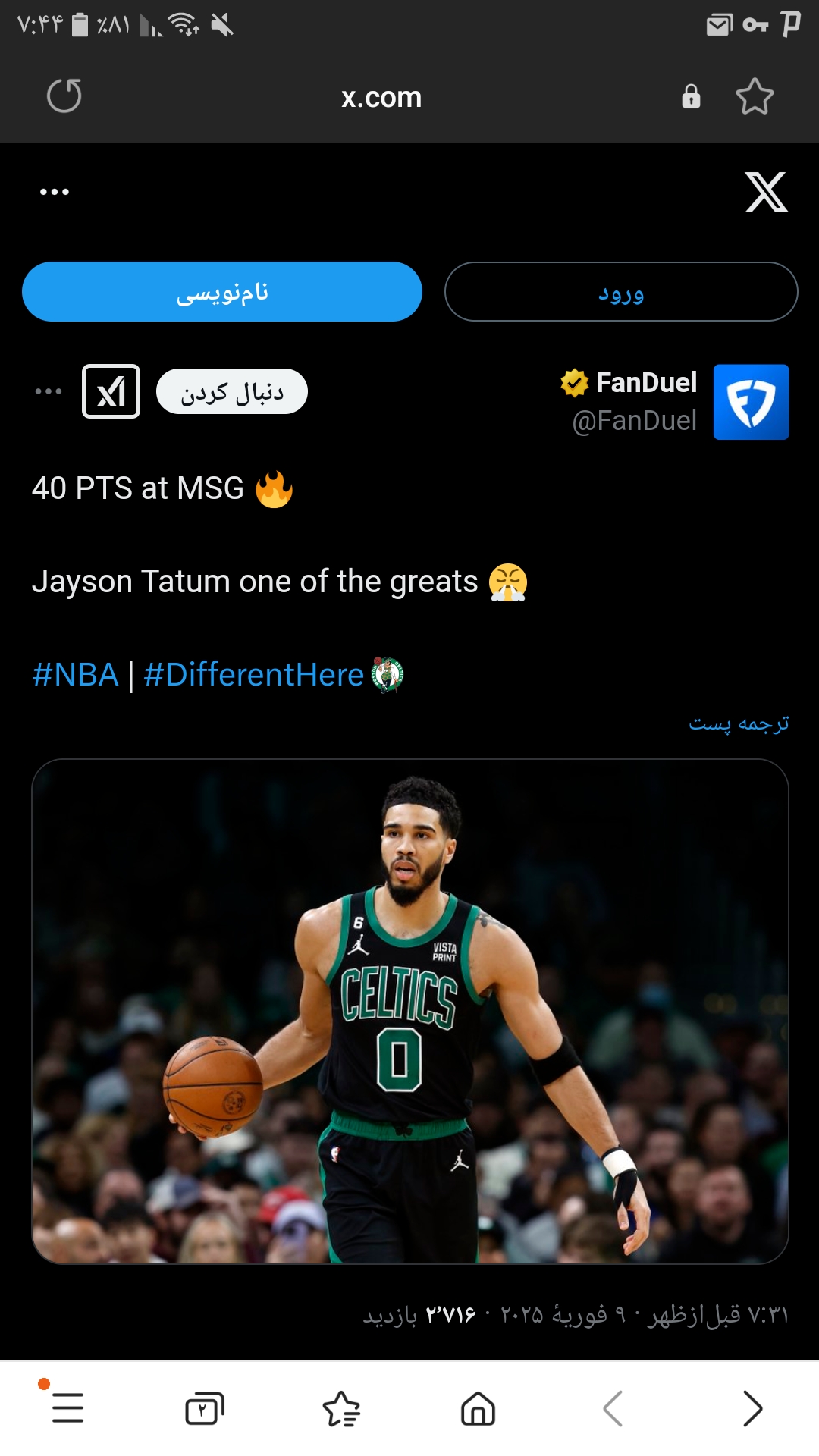Tap the blue sign up (نام‌نویسی) button

pyautogui.click(x=222, y=292)
